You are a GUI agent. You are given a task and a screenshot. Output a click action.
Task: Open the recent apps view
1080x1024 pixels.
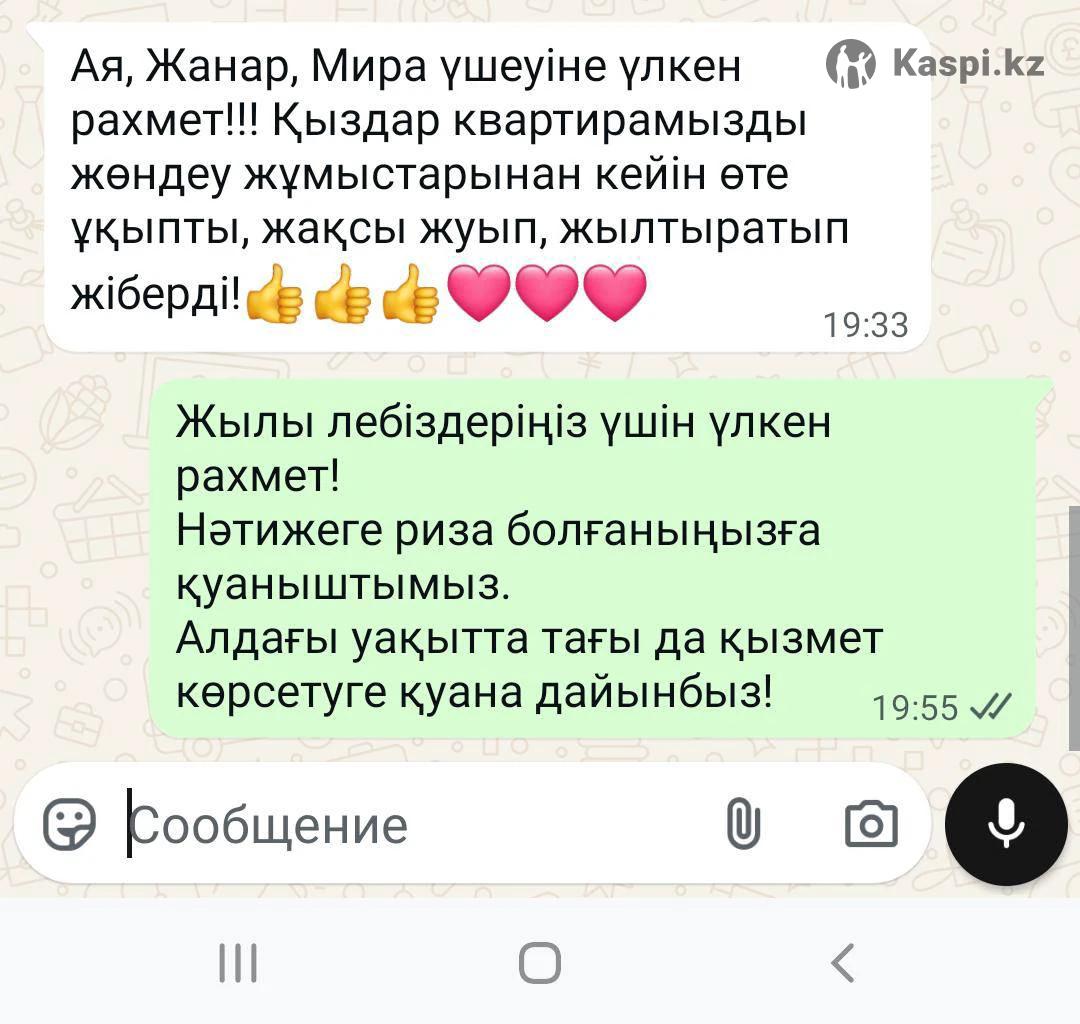coord(238,963)
